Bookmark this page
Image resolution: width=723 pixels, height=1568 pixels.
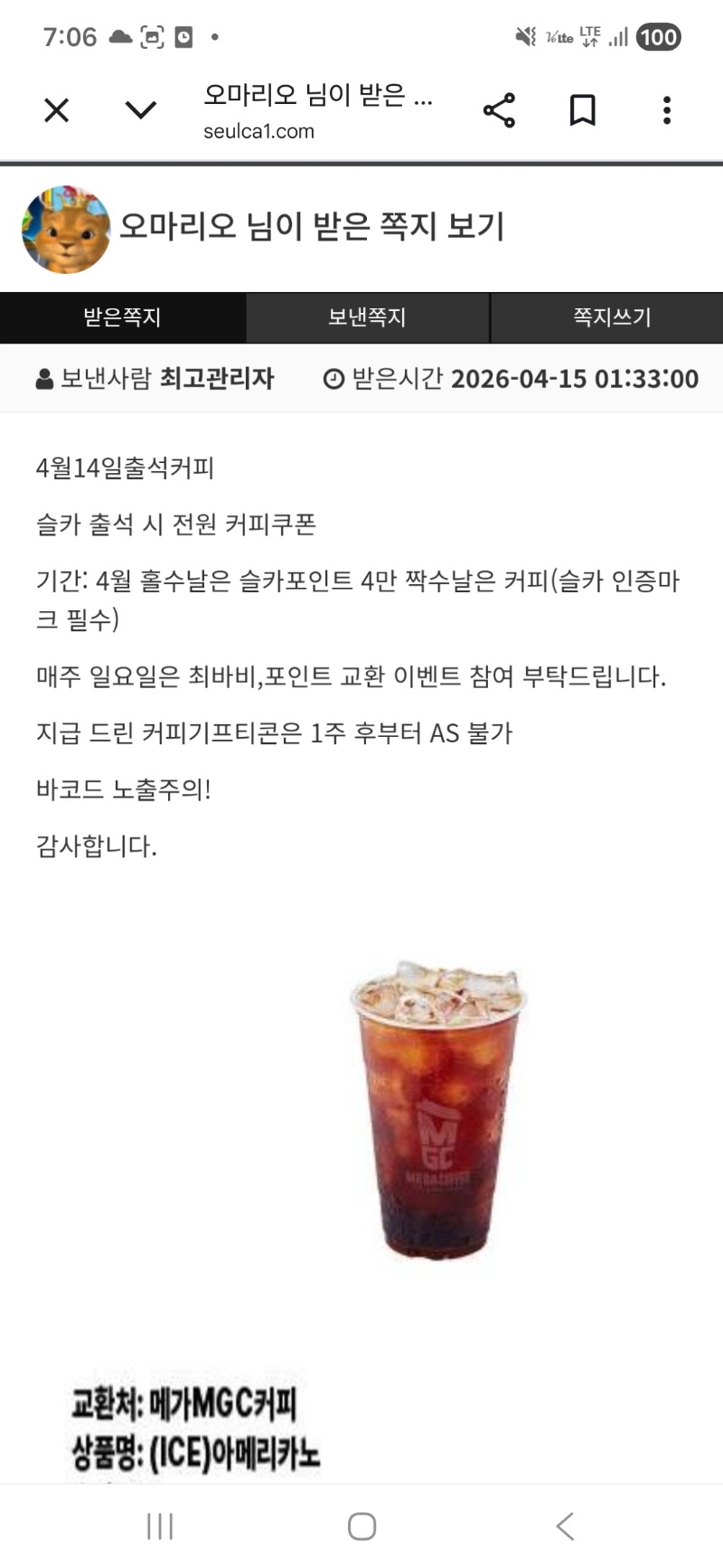pos(583,110)
